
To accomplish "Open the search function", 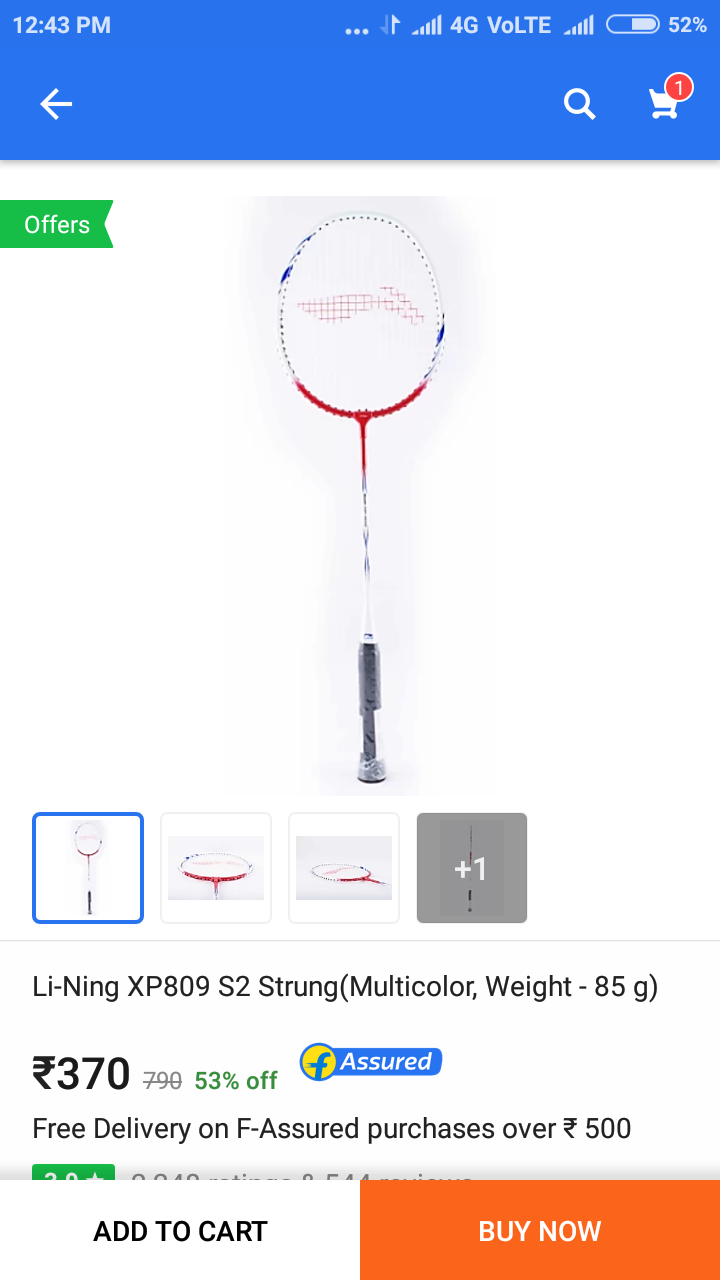I will point(580,104).
